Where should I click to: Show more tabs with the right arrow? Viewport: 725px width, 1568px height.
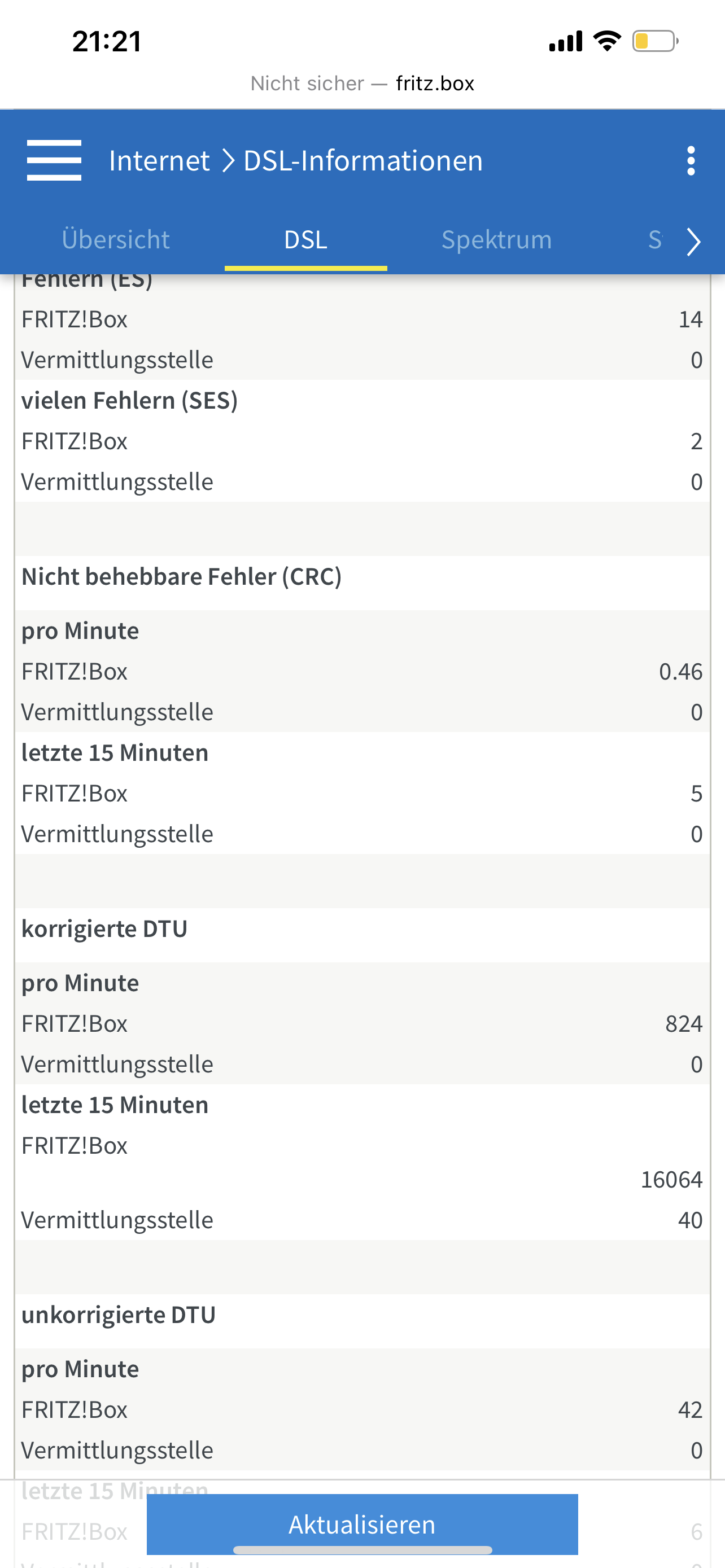click(x=693, y=242)
